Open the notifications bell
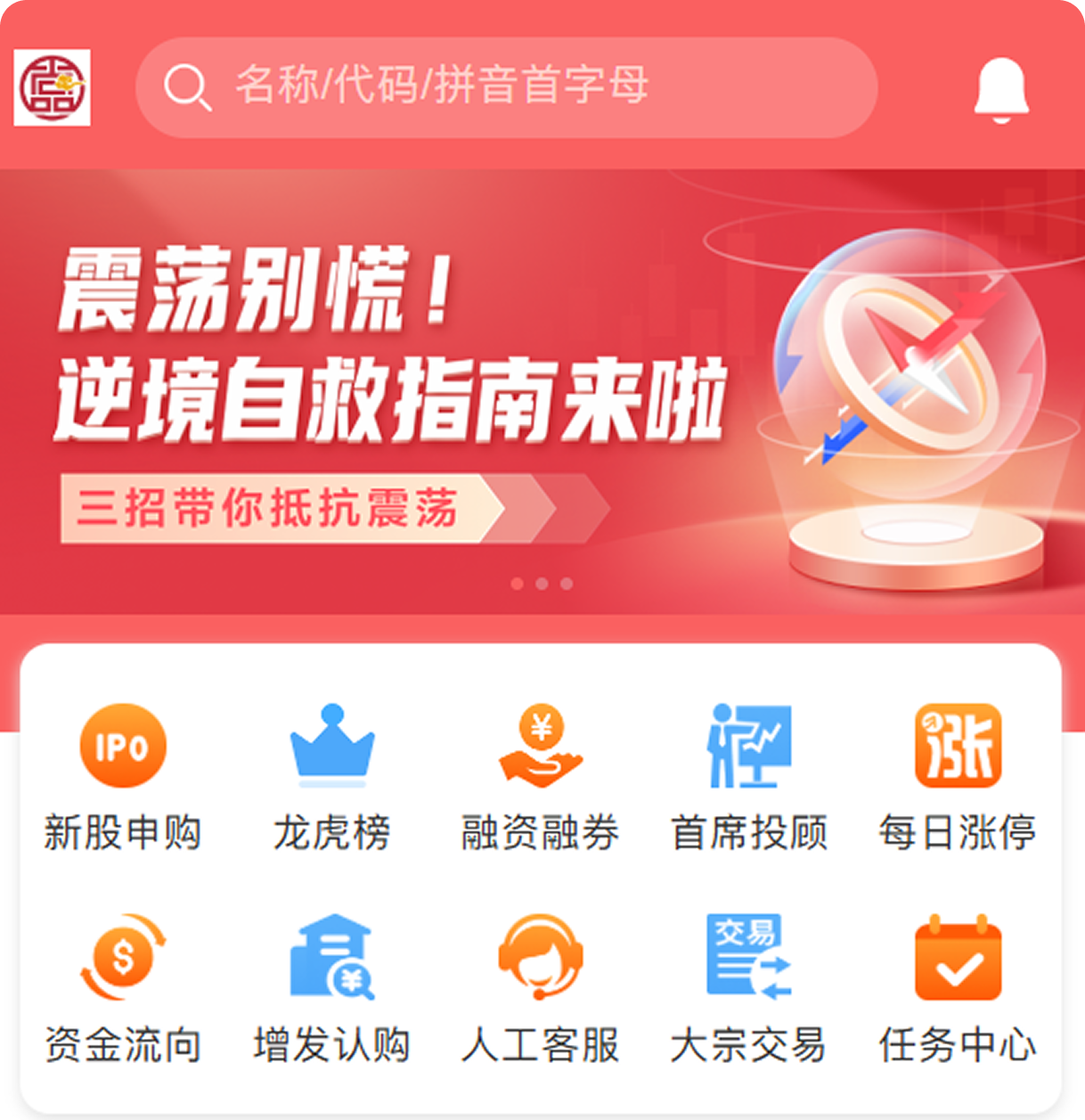 (1001, 89)
